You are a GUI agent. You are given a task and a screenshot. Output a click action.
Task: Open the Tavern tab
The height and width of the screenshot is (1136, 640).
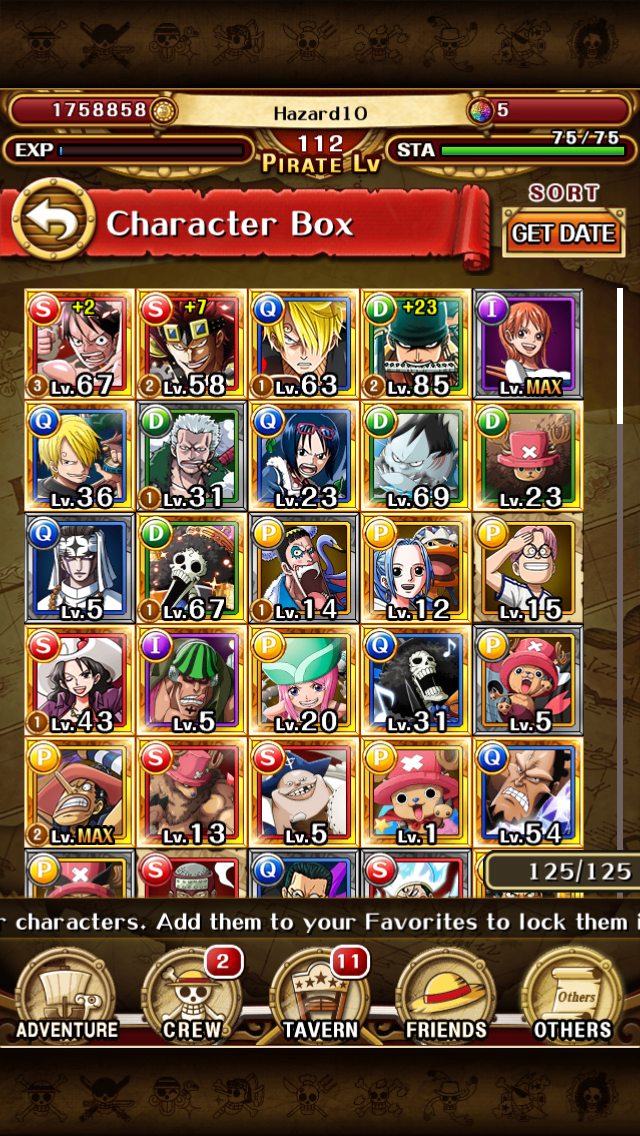pos(319,993)
